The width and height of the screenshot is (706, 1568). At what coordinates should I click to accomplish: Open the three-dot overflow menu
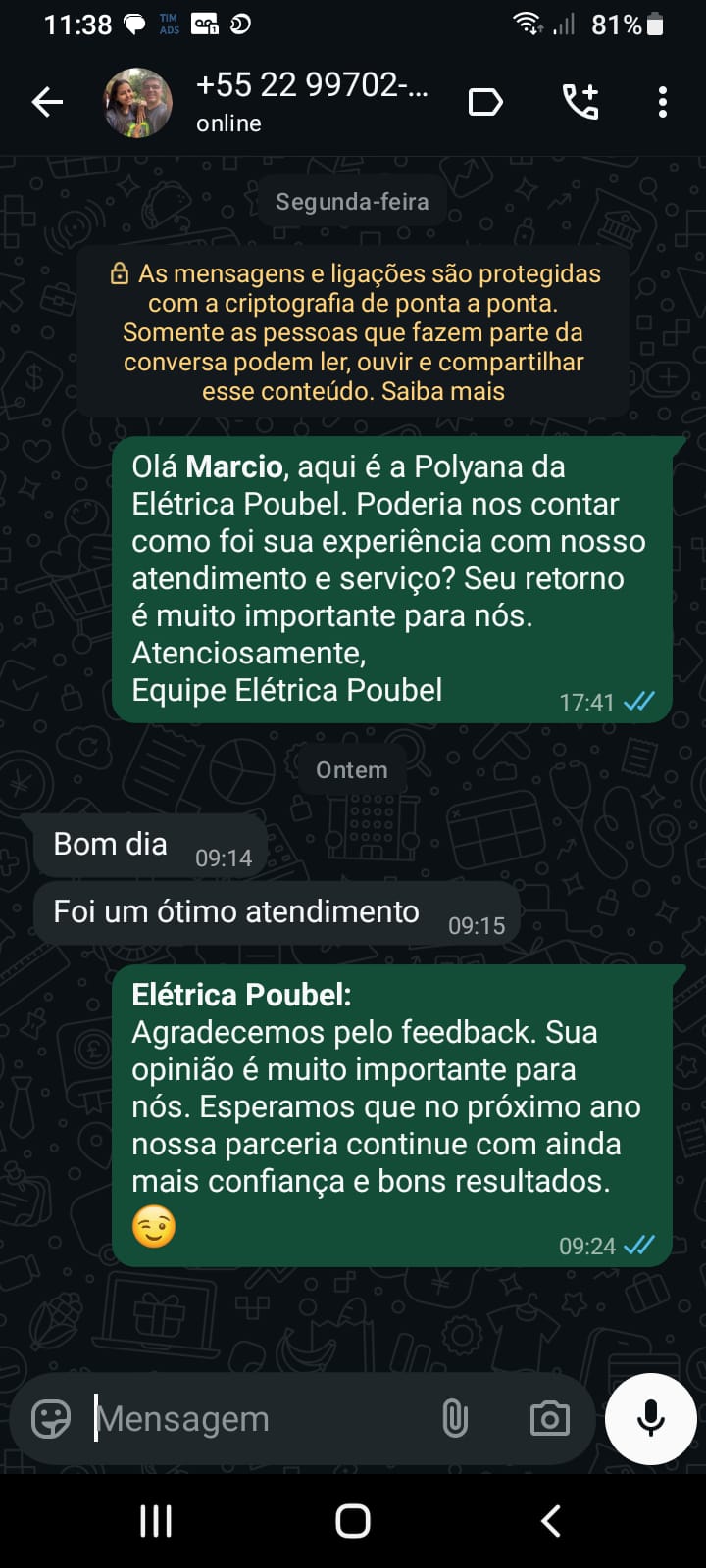(x=663, y=102)
